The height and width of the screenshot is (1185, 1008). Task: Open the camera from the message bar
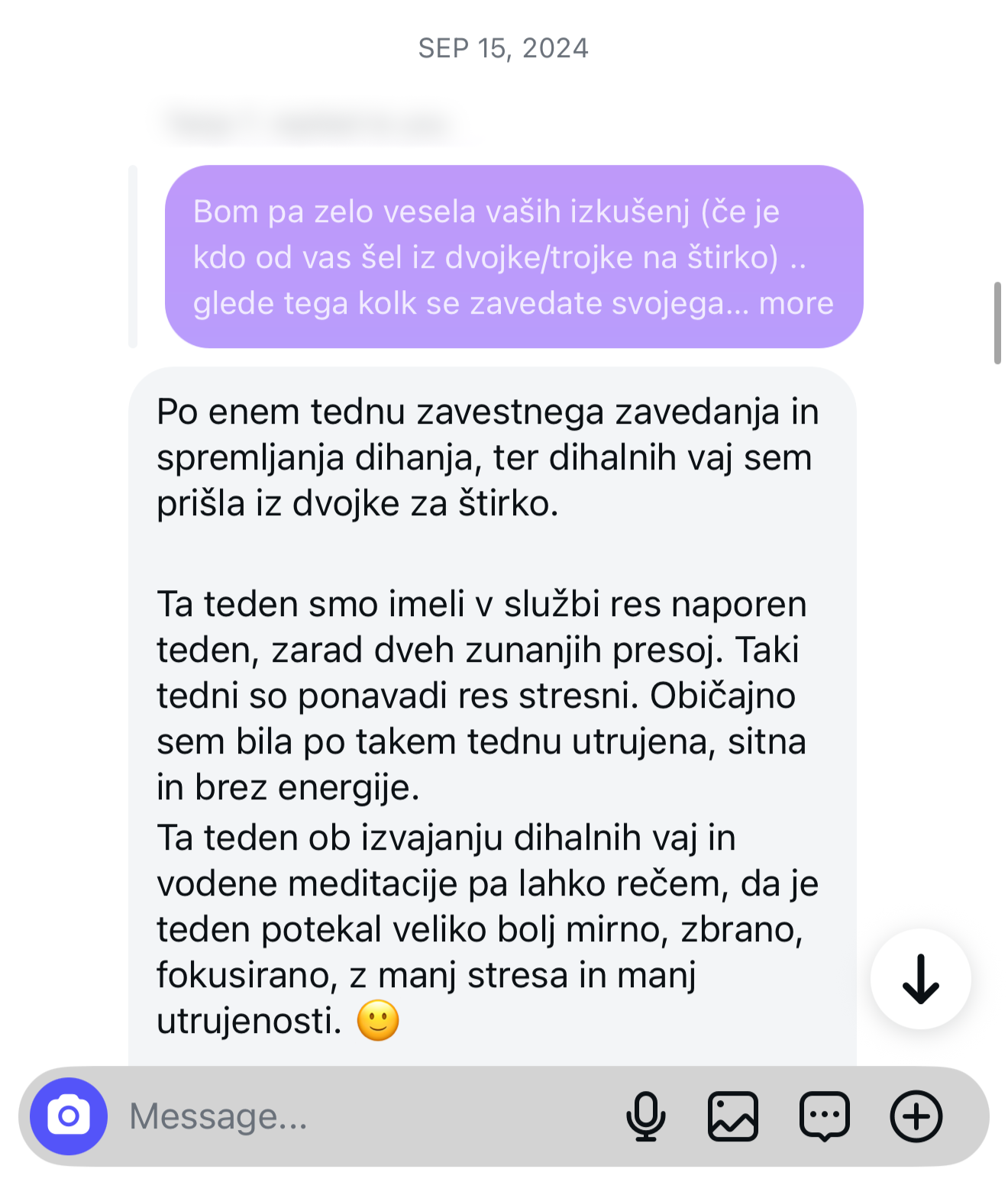coord(69,1116)
